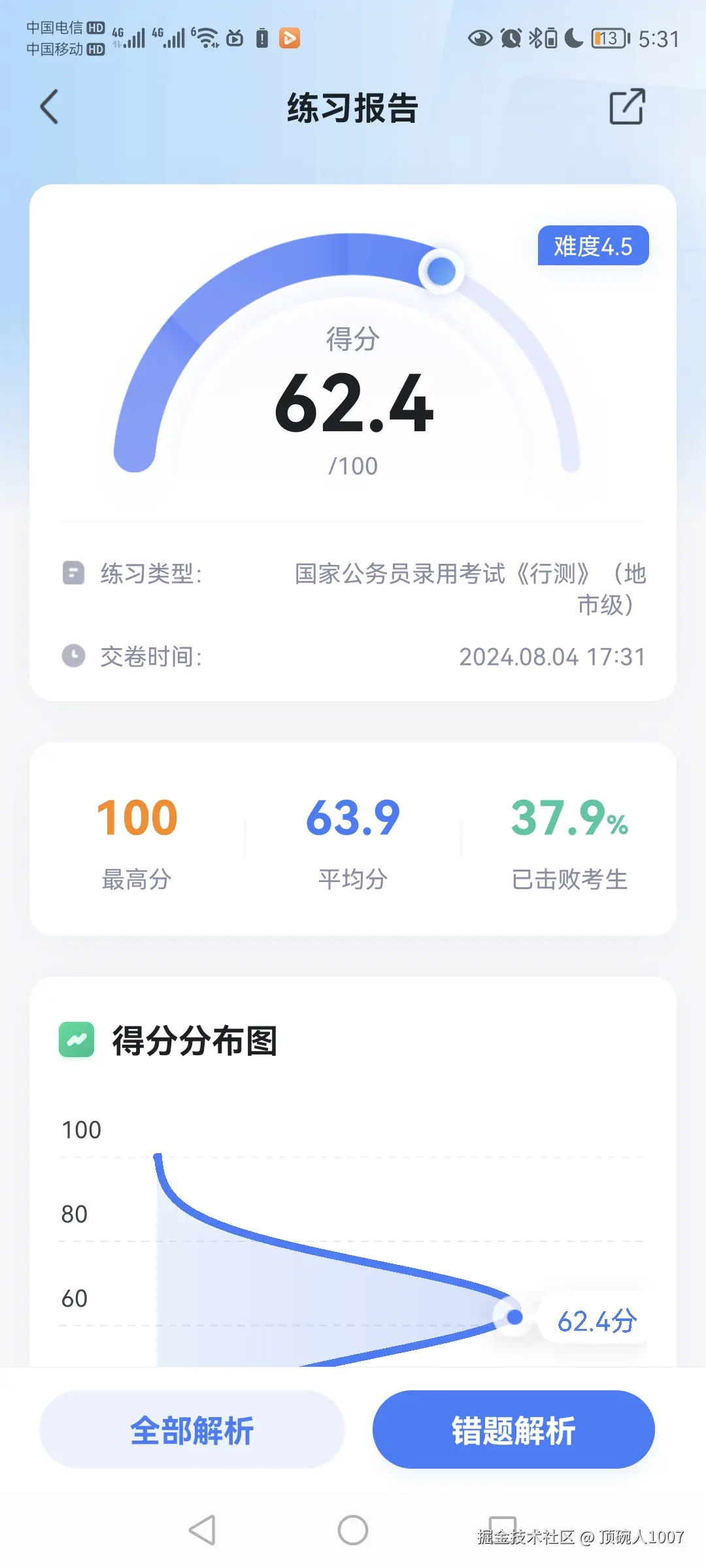Click the document icon beside 练习类型
Image resolution: width=706 pixels, height=1568 pixels.
pyautogui.click(x=73, y=573)
